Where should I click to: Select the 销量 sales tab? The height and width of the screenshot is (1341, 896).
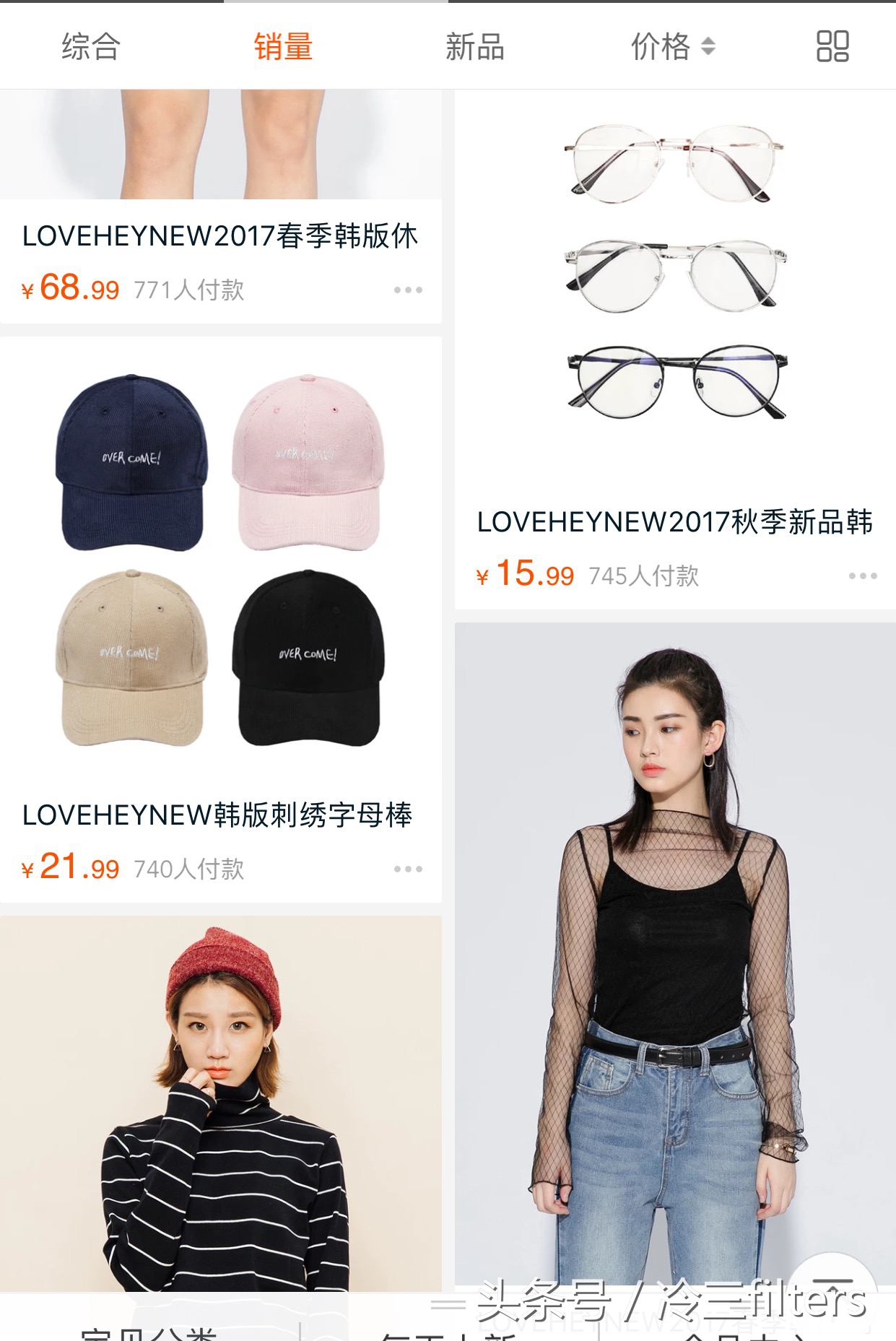[x=283, y=47]
